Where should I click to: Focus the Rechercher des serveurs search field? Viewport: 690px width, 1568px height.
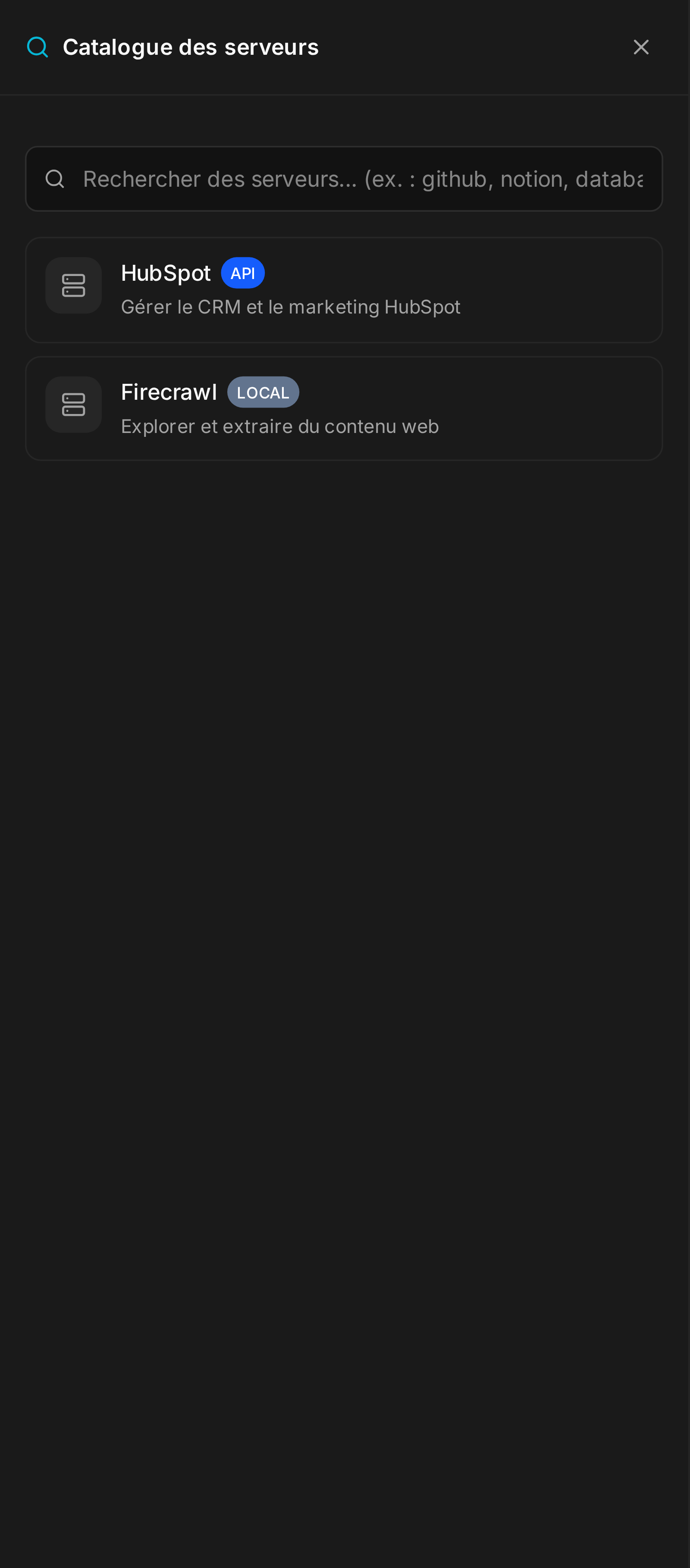pyautogui.click(x=344, y=179)
